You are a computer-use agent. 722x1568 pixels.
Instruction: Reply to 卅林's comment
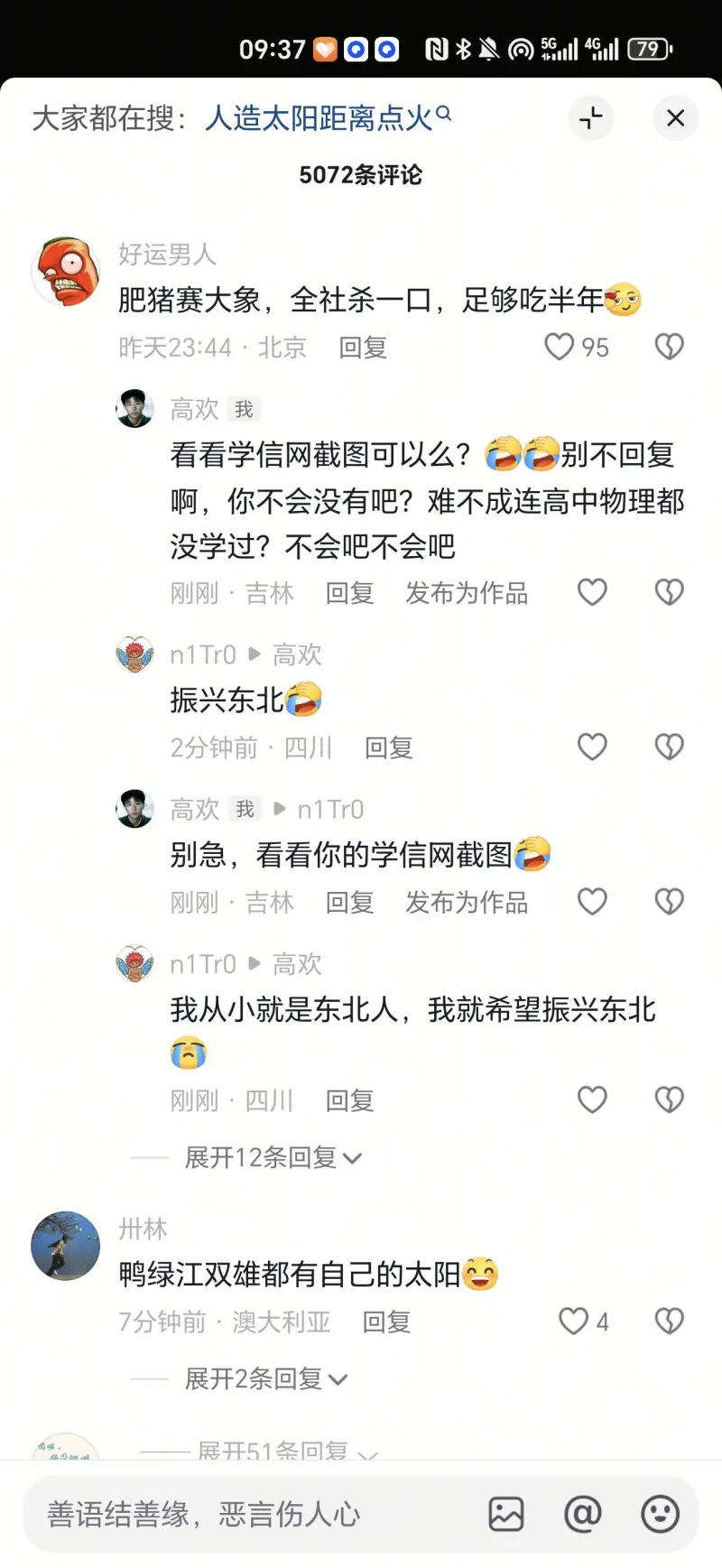[x=386, y=1322]
